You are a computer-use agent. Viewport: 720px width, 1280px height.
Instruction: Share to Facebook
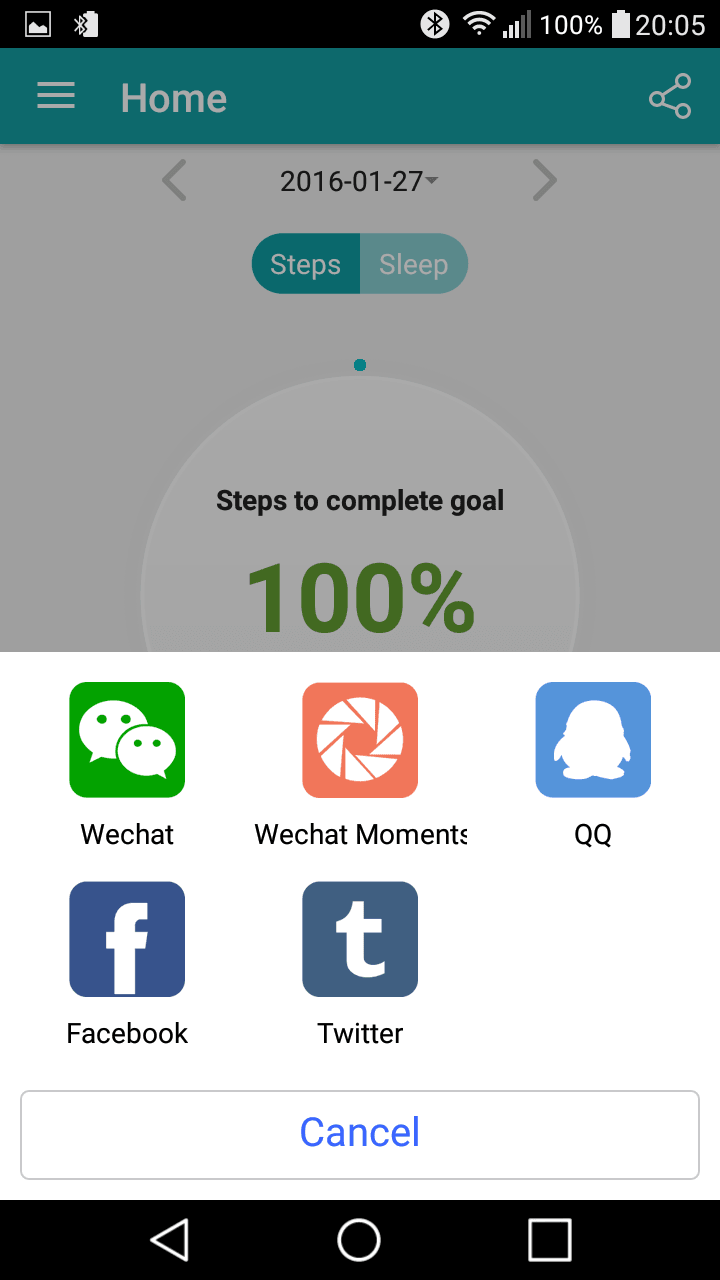pos(127,939)
